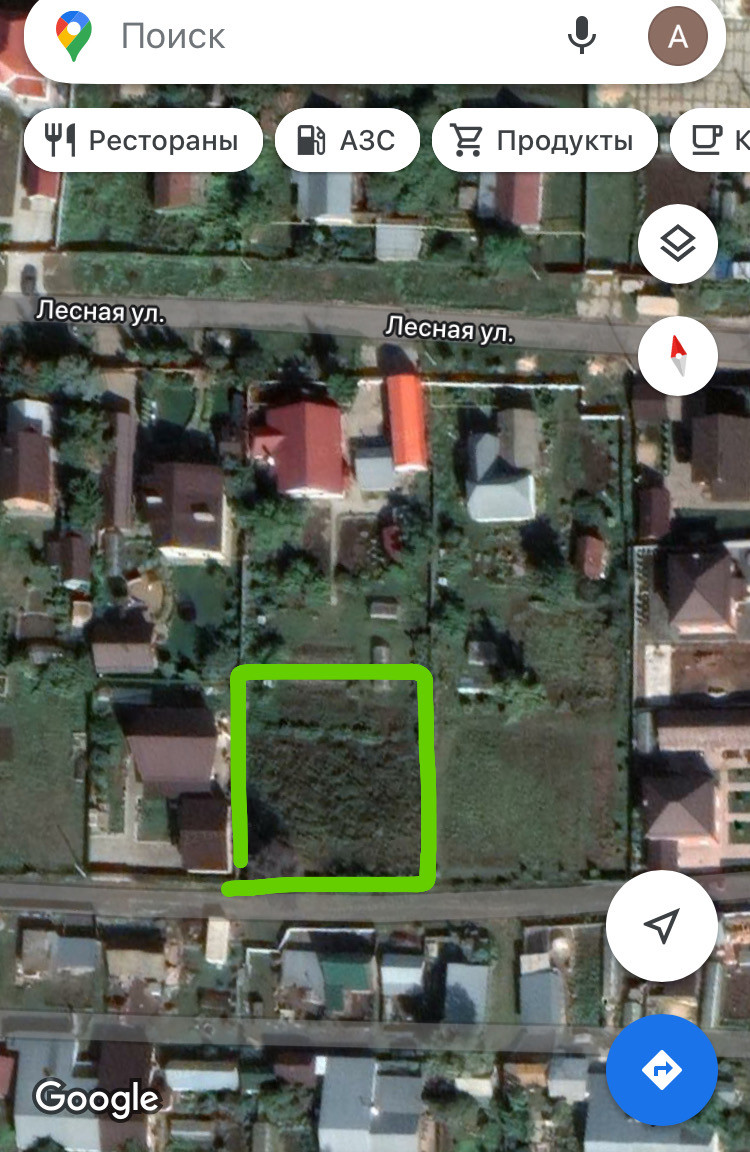Center the map on my location

coord(661,926)
